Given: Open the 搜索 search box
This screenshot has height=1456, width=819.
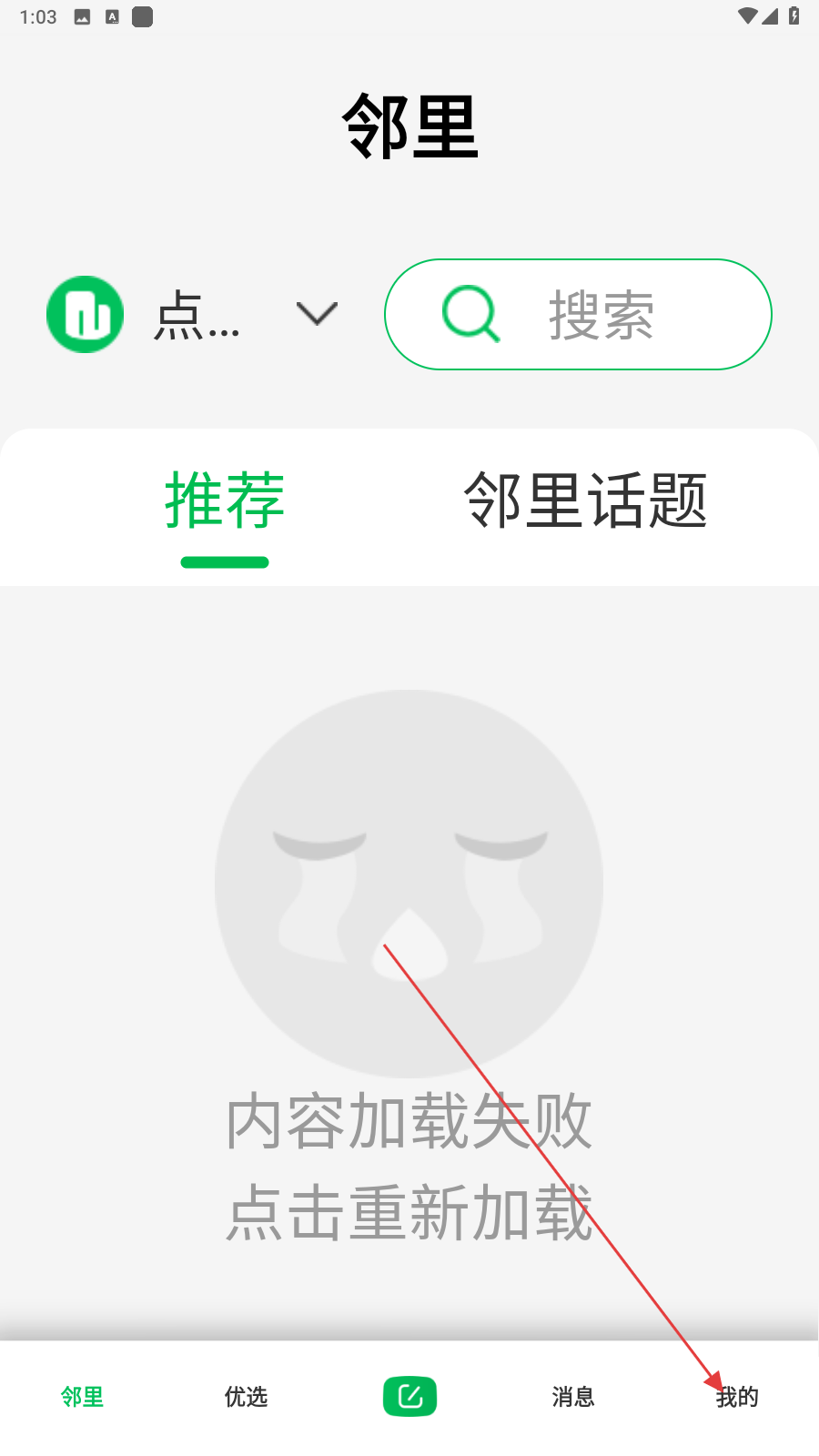Looking at the screenshot, I should 578,315.
